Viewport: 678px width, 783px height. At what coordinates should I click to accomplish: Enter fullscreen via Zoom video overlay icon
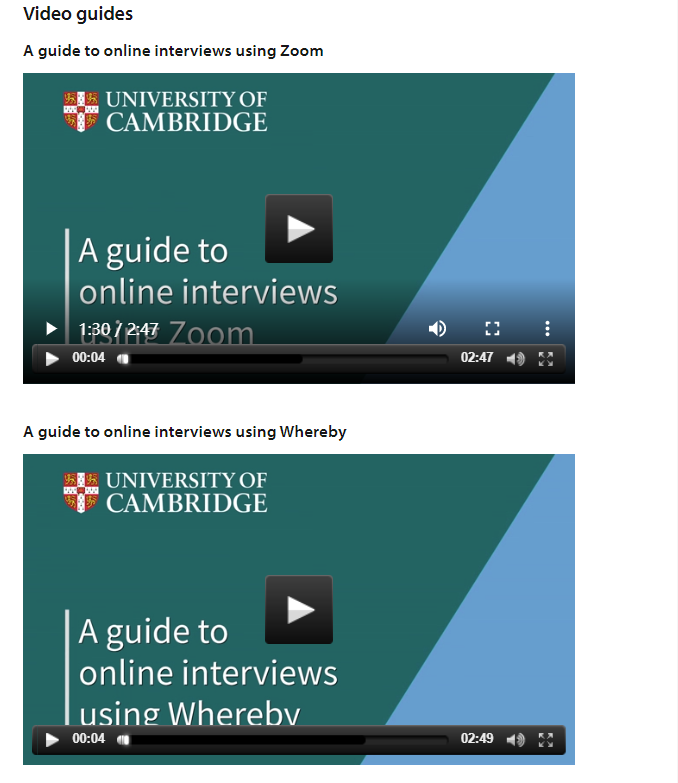[492, 328]
